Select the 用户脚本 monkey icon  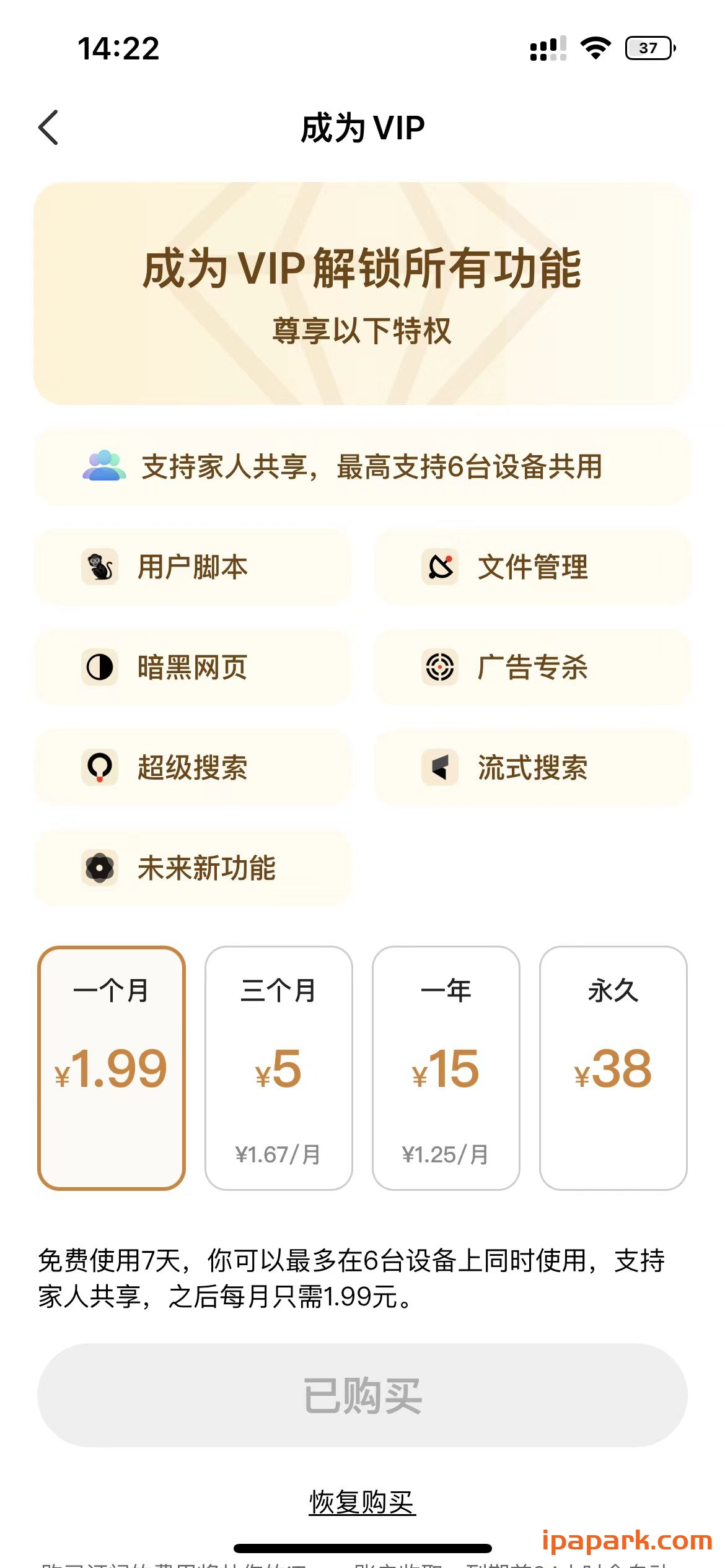point(99,567)
